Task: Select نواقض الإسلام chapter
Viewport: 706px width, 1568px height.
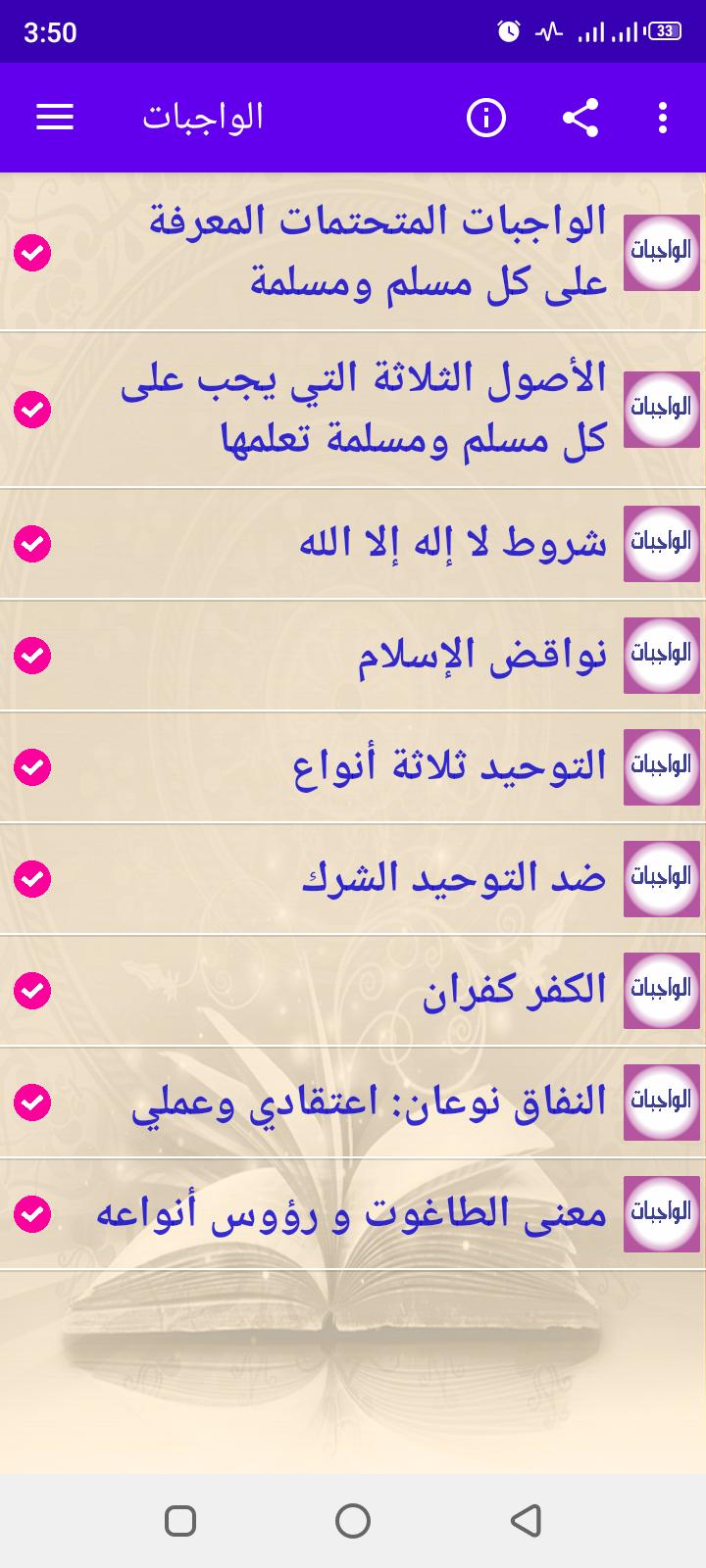Action: (x=480, y=655)
